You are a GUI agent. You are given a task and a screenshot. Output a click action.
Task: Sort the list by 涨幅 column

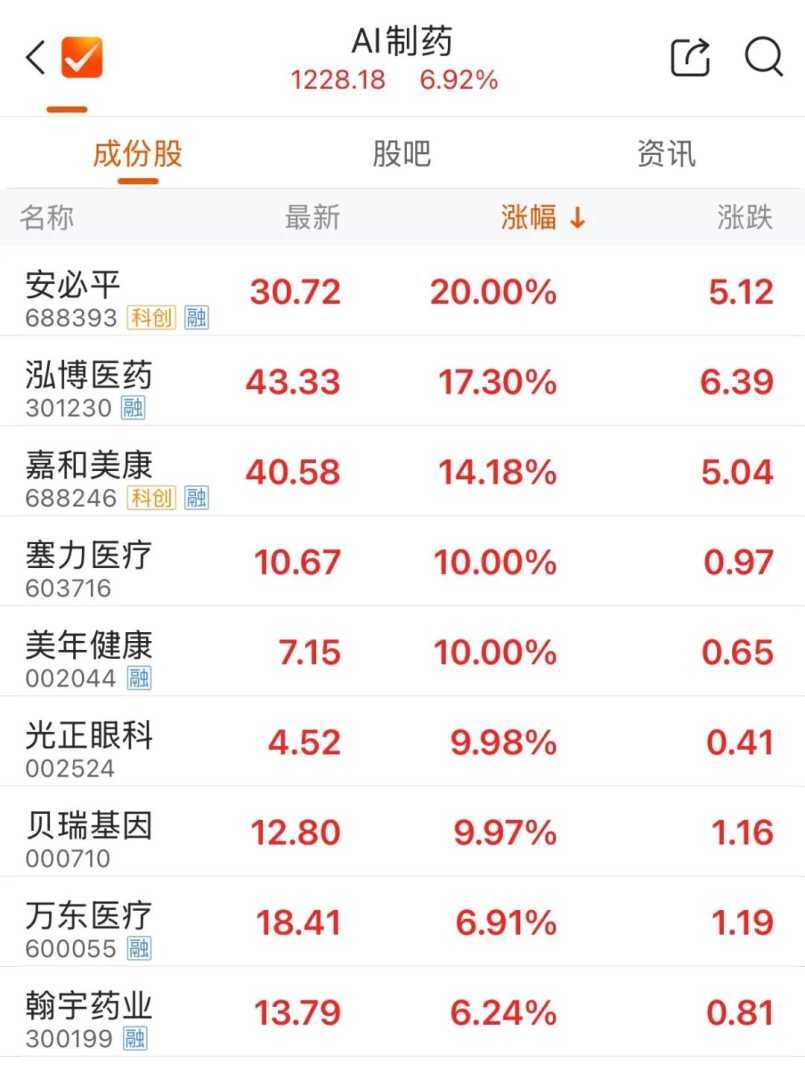[542, 217]
